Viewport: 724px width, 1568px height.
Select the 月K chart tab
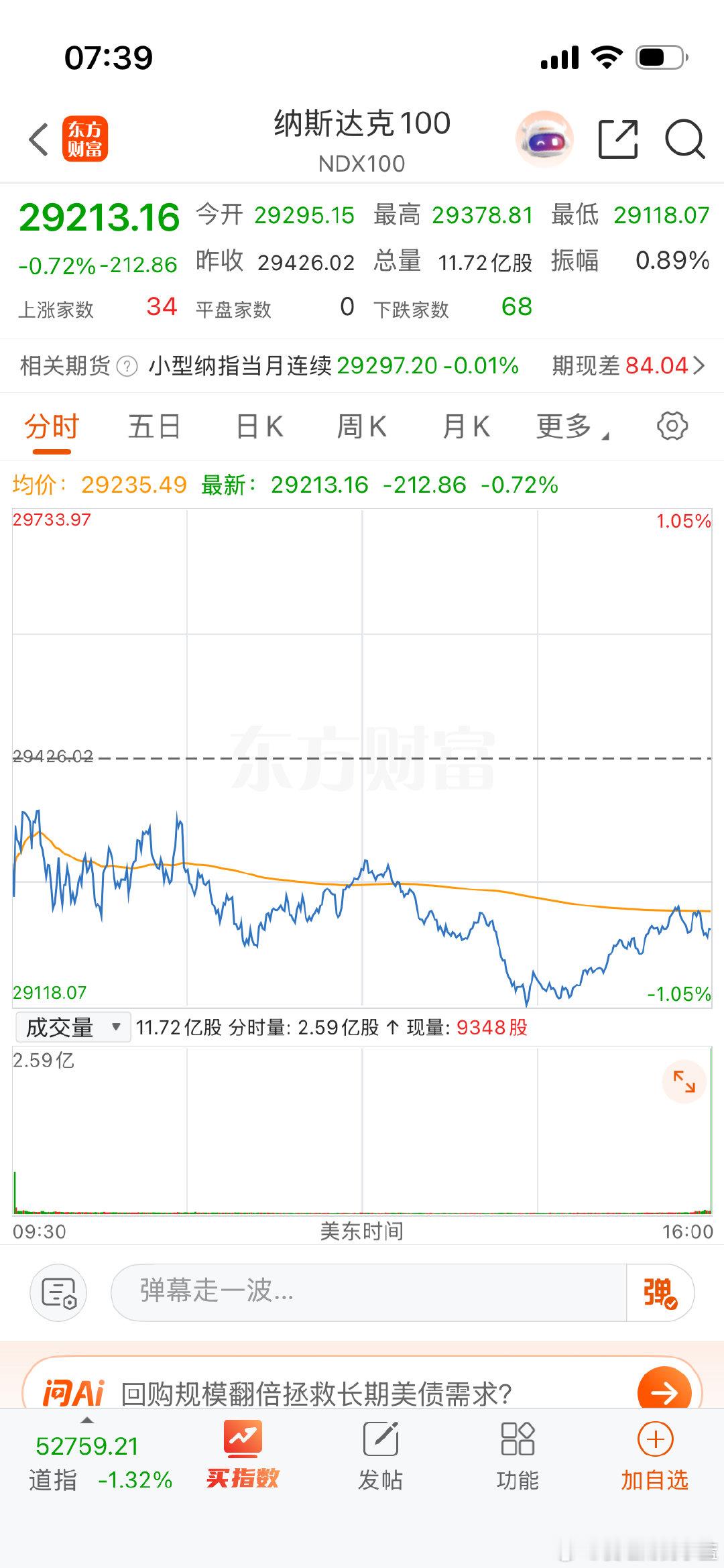[467, 426]
